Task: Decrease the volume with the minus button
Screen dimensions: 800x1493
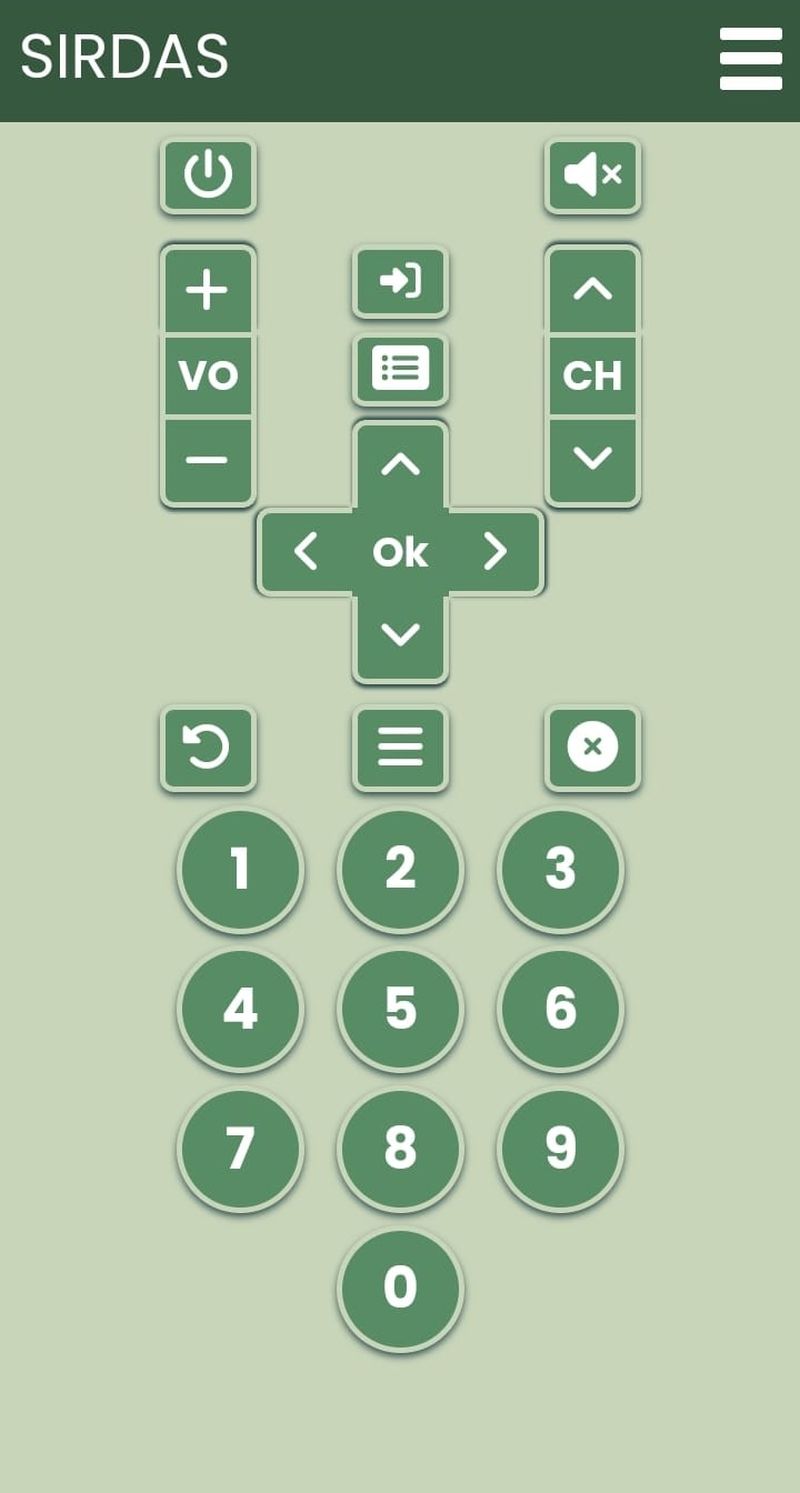Action: pyautogui.click(x=208, y=461)
